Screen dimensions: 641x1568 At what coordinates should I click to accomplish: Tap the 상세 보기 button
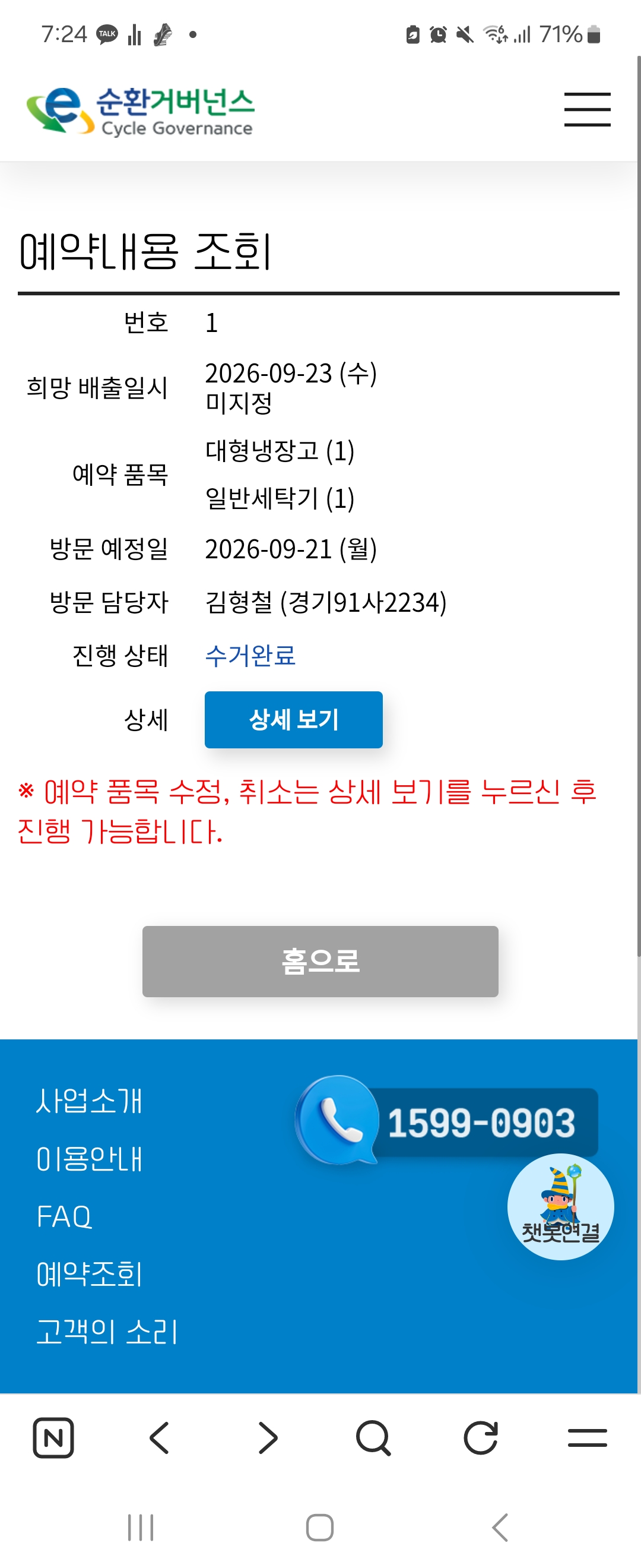pyautogui.click(x=294, y=719)
